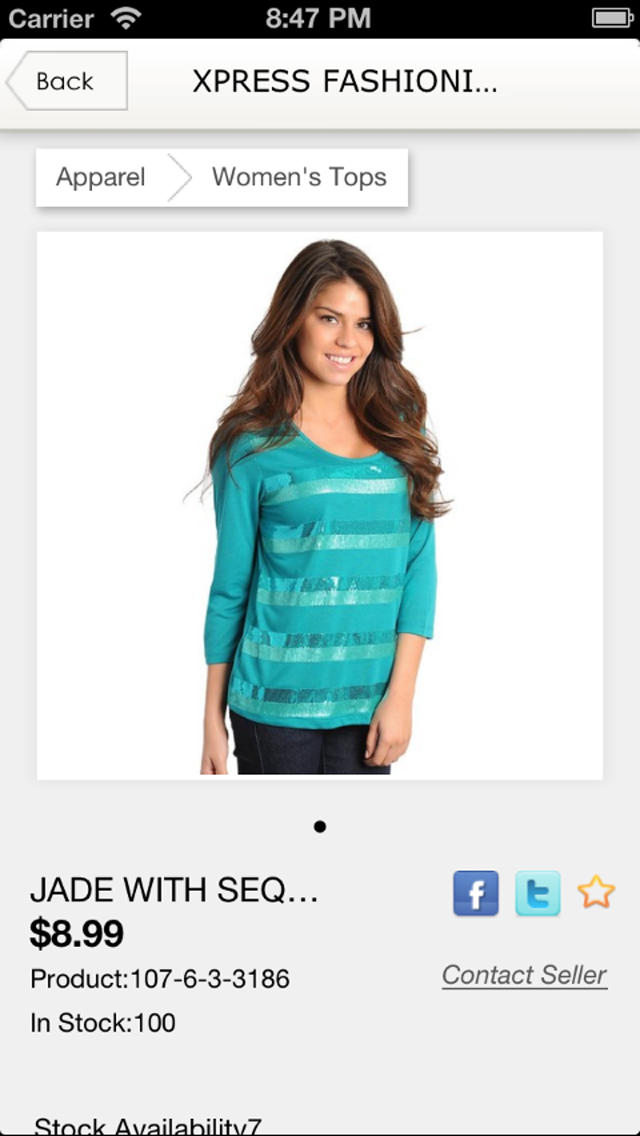Image resolution: width=640 pixels, height=1136 pixels.
Task: Share this product on Twitter
Action: point(538,893)
